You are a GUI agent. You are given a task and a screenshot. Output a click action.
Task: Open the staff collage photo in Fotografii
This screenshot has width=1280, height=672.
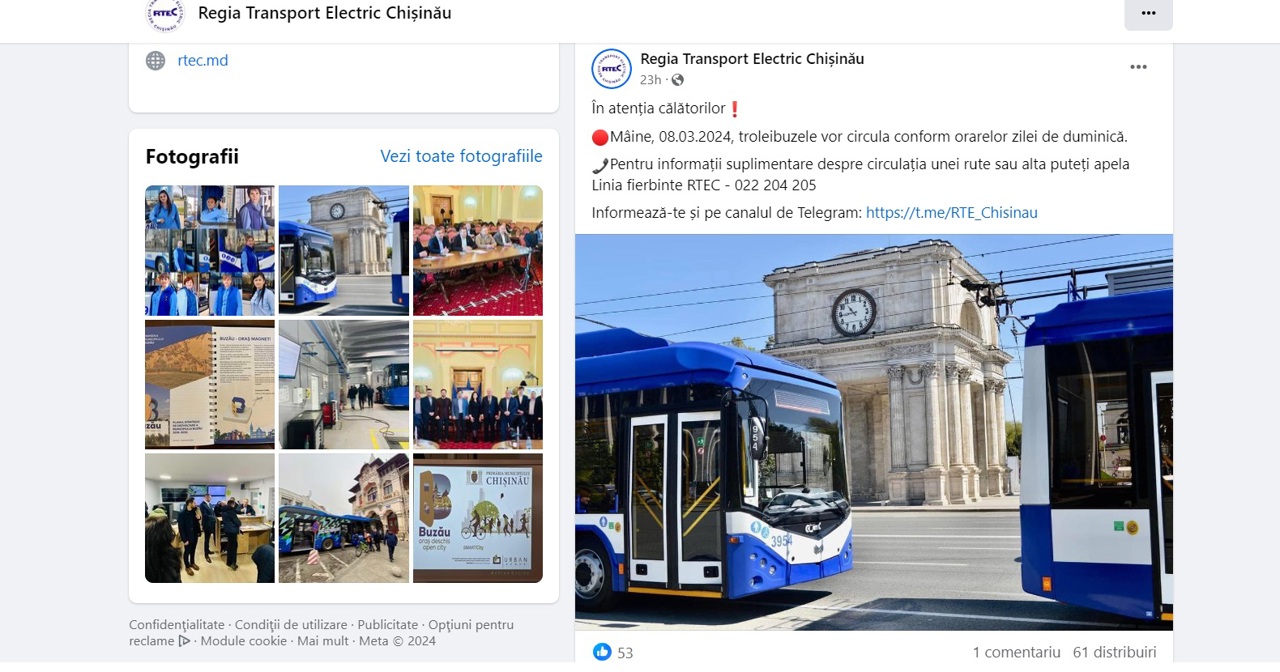pos(209,250)
